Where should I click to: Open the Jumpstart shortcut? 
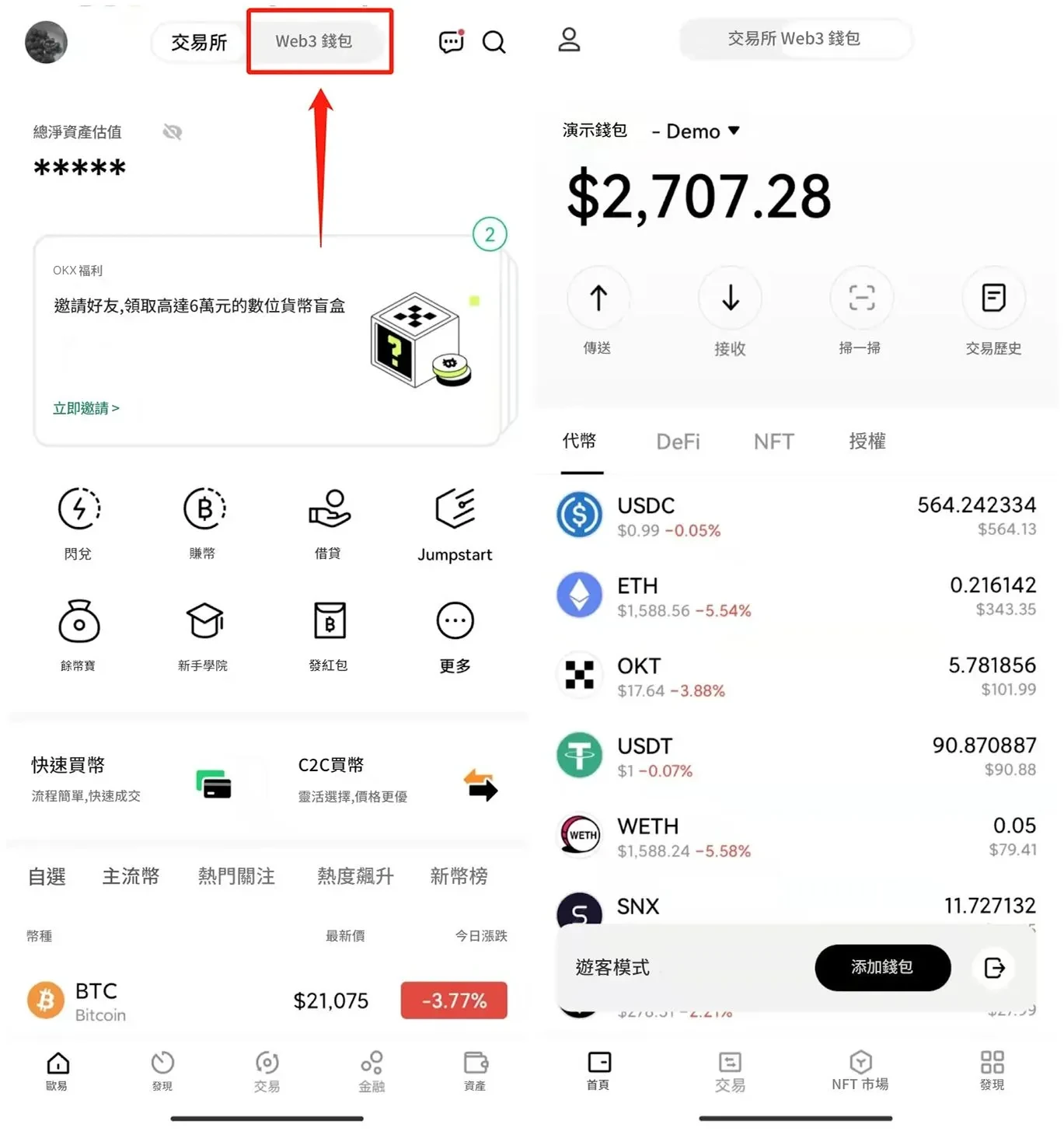pos(455,522)
